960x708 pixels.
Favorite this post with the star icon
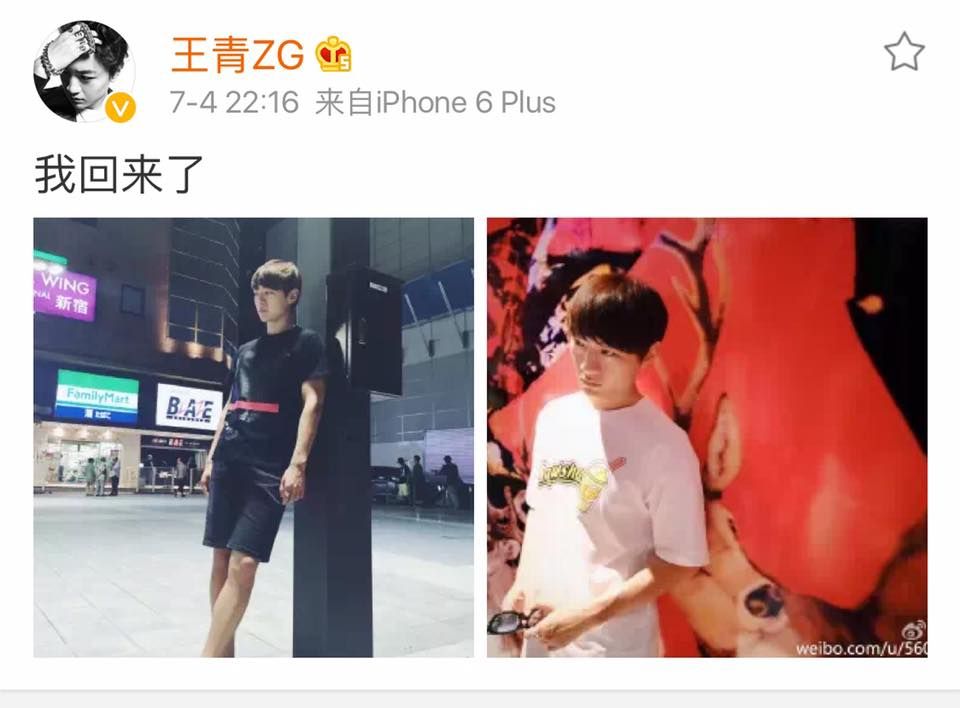tap(904, 52)
